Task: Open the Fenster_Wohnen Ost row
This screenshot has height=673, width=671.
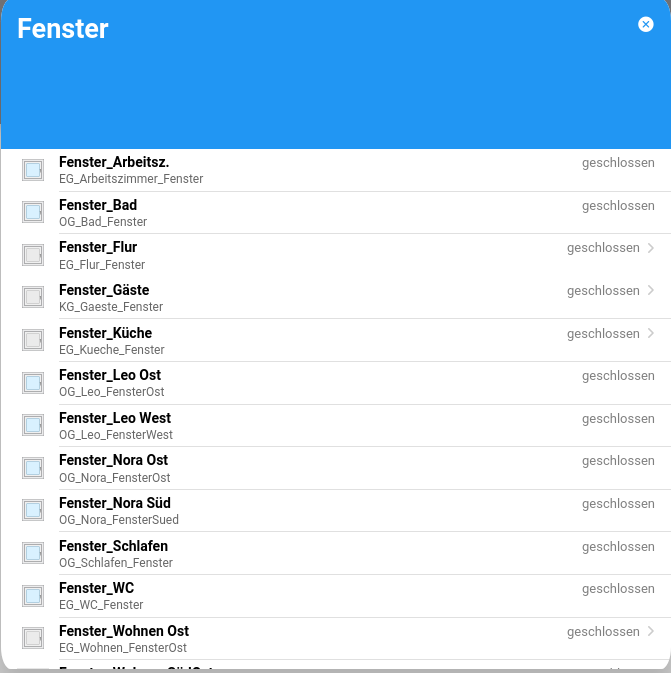Action: tap(335, 639)
